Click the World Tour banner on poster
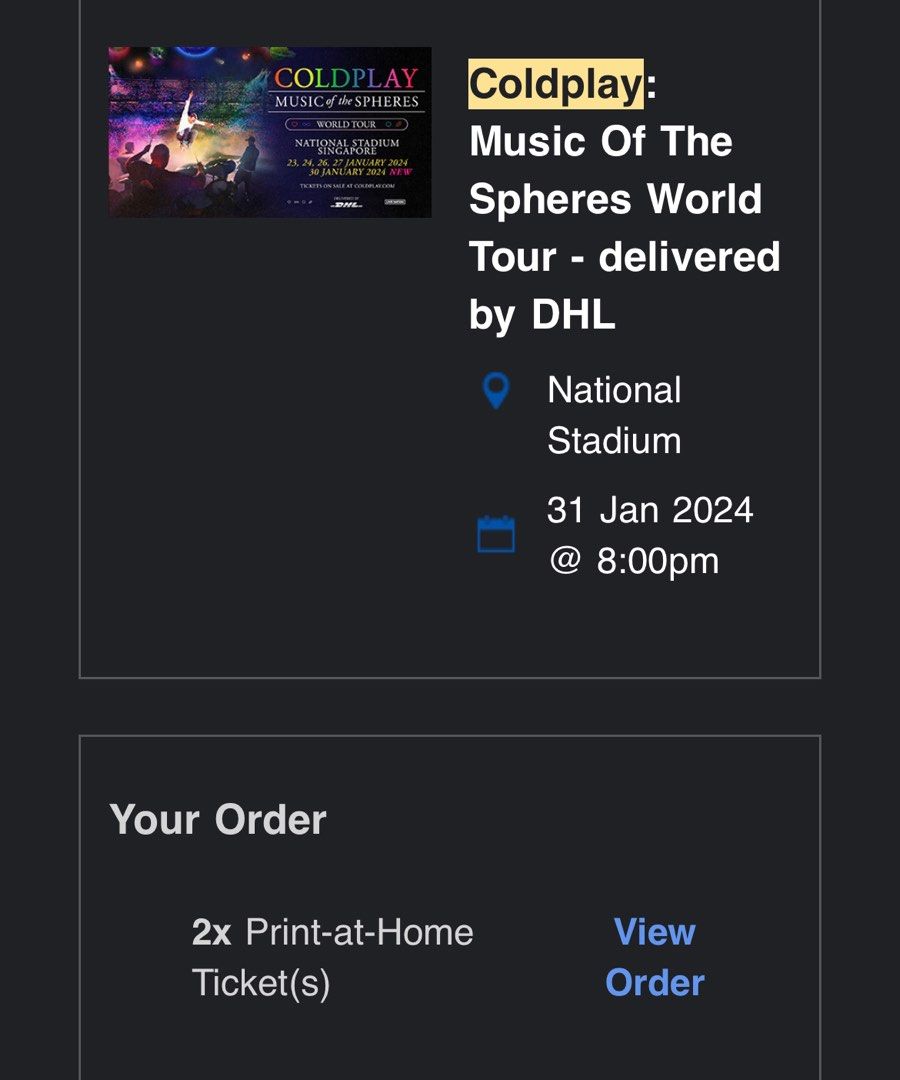Viewport: 900px width, 1080px height. point(346,124)
